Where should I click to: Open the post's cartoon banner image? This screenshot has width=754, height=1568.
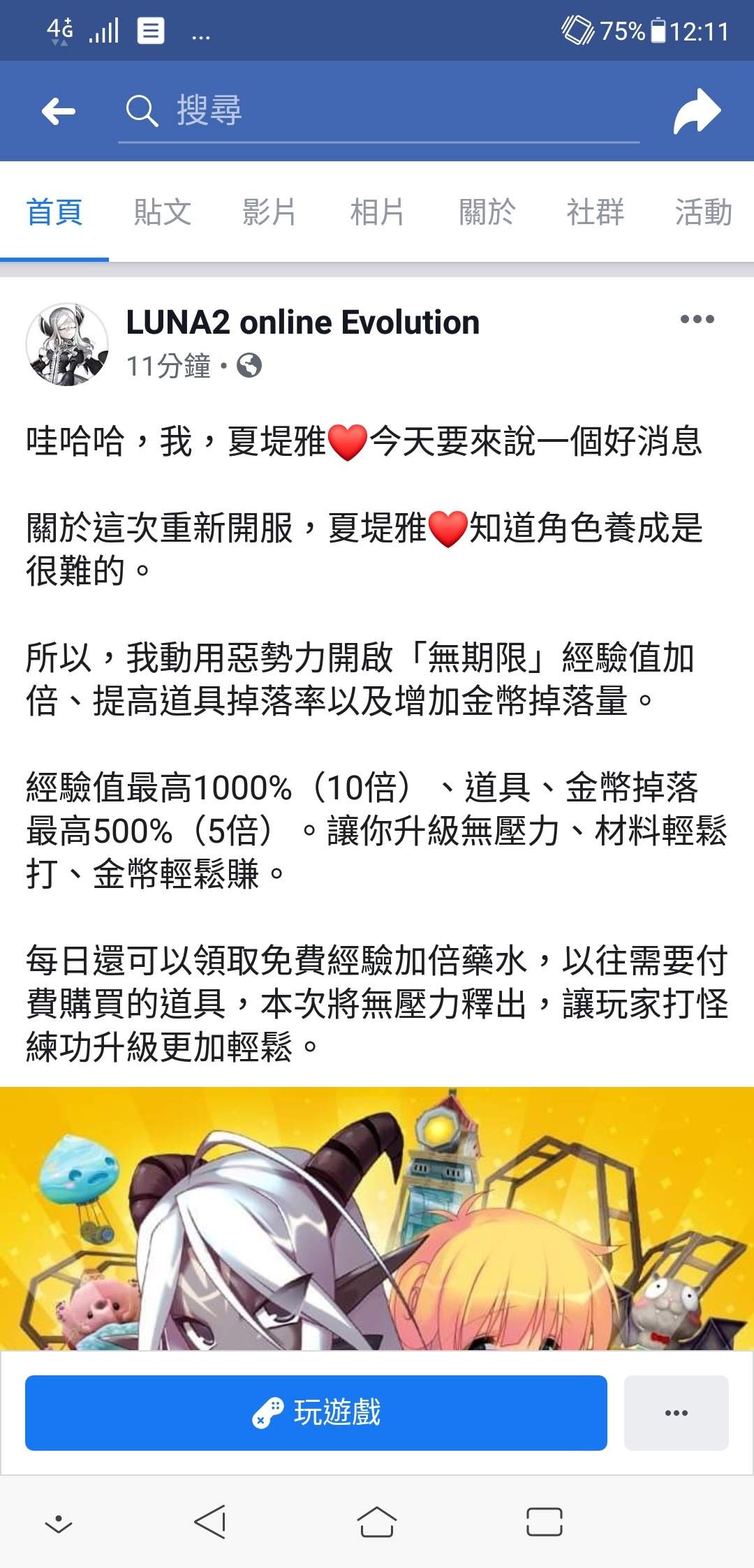[x=377, y=1218]
